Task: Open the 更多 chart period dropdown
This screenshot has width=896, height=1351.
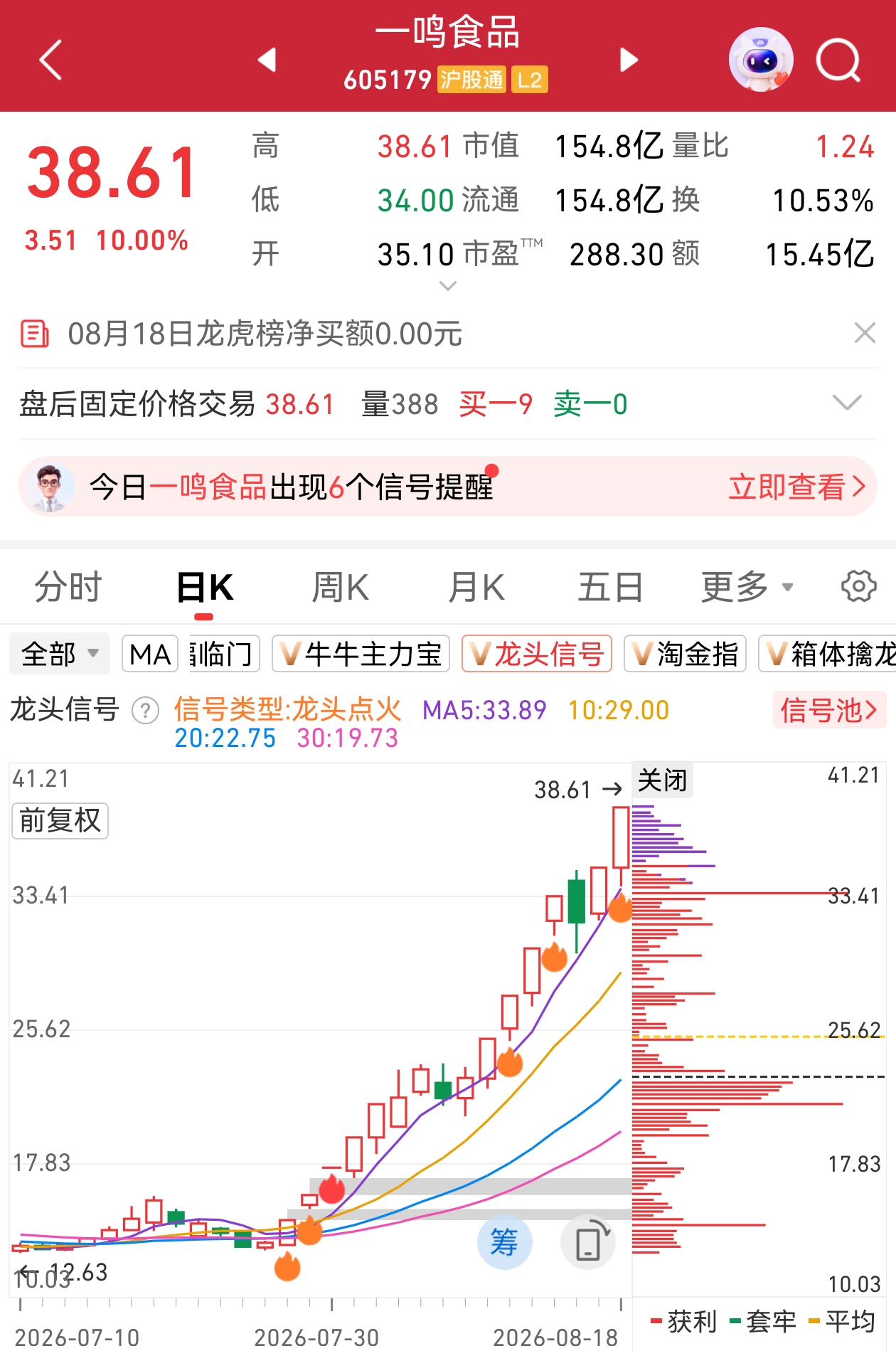Action: click(x=747, y=588)
